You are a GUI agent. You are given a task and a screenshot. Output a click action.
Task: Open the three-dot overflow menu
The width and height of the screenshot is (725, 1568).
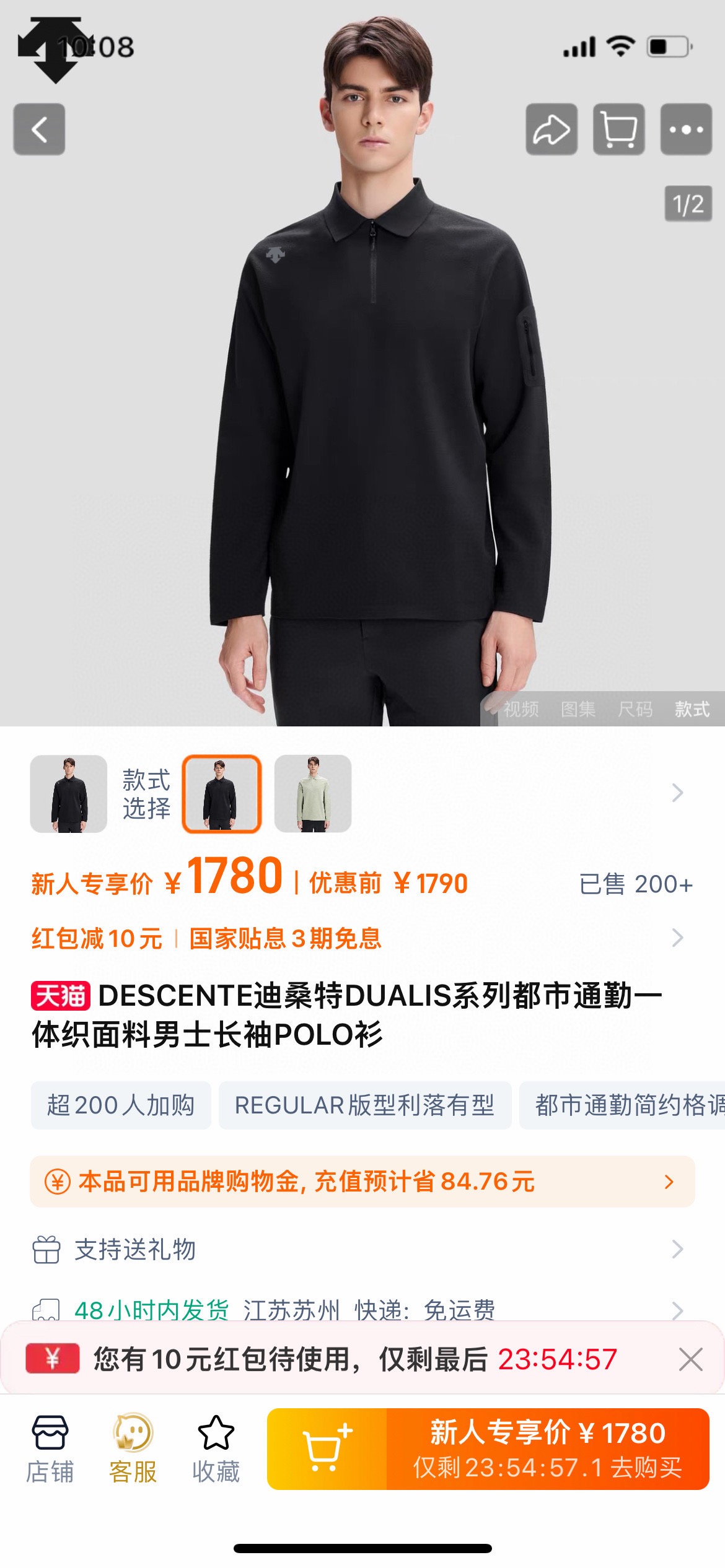click(x=686, y=129)
